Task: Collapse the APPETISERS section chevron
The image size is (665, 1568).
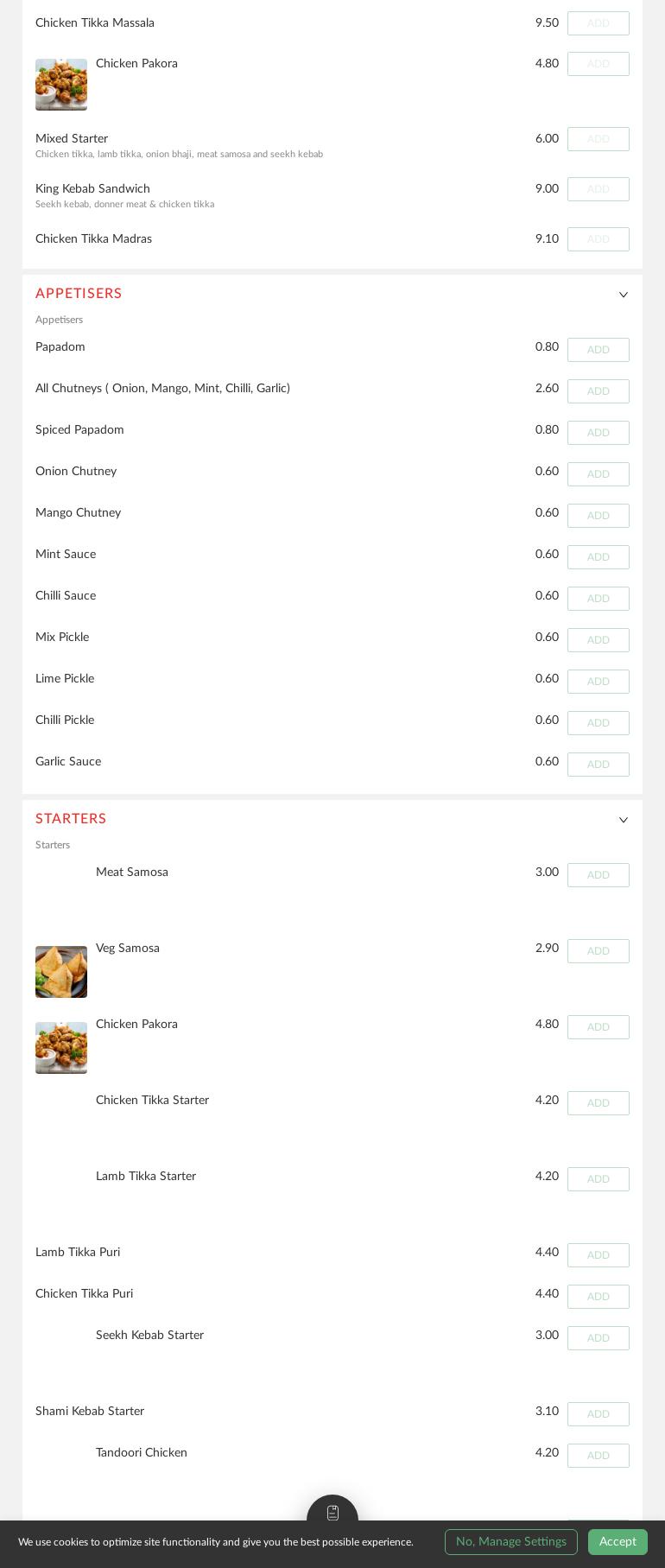Action: (x=624, y=295)
